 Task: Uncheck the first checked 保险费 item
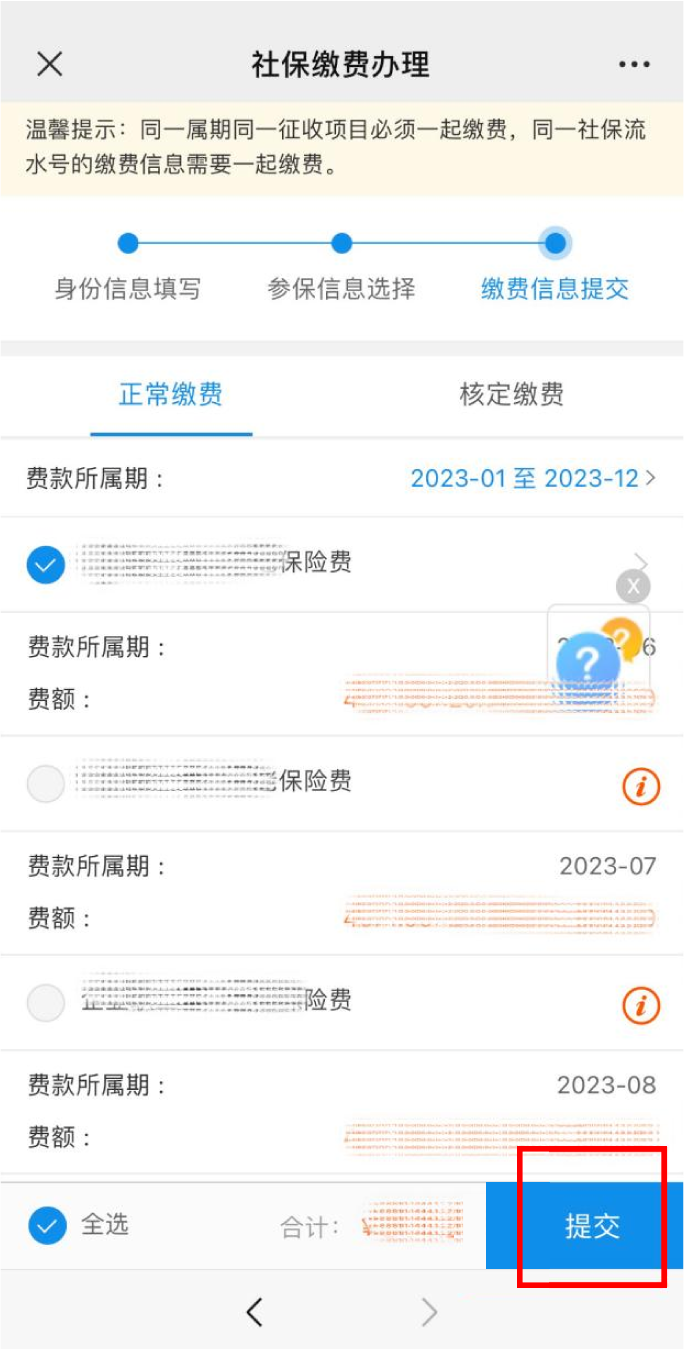46,565
